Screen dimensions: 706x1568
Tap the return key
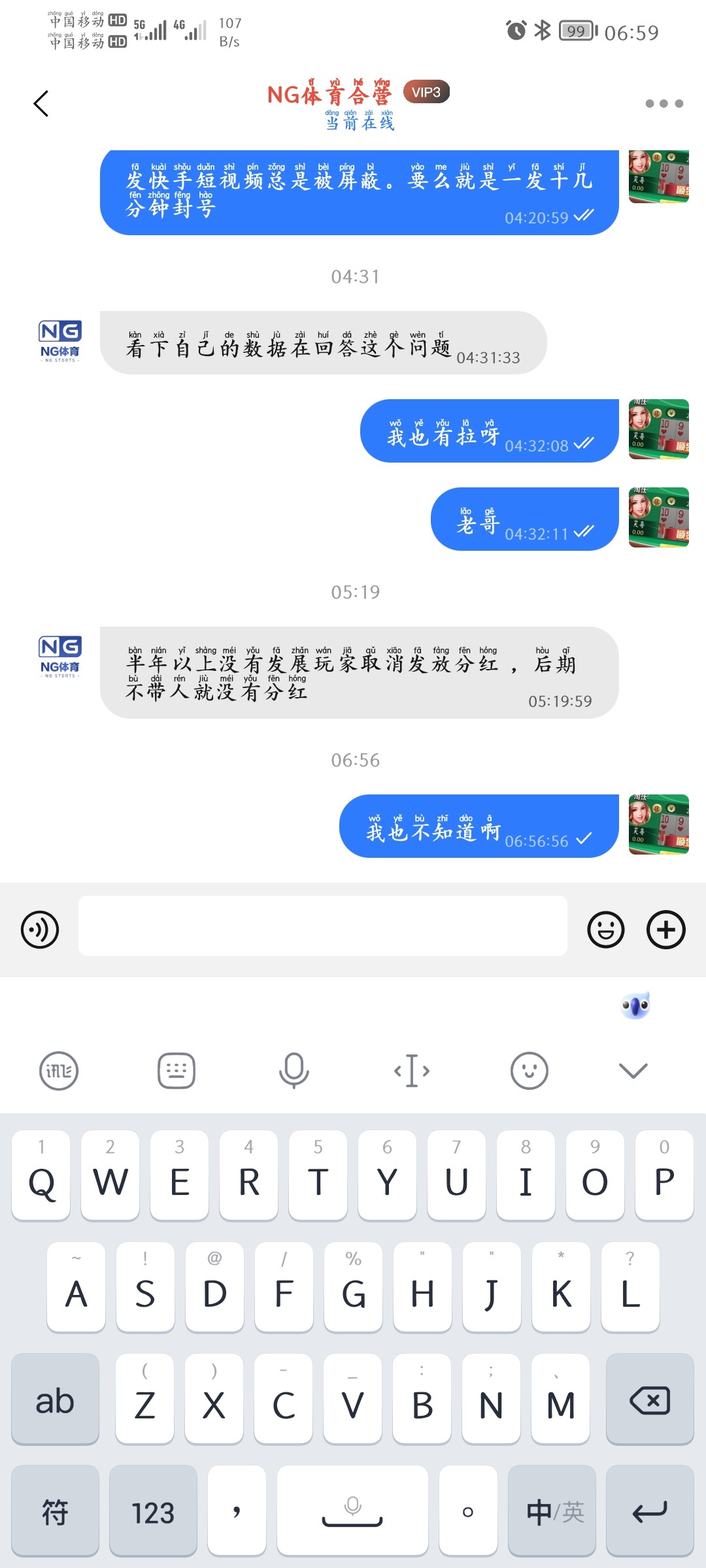pos(649,1511)
